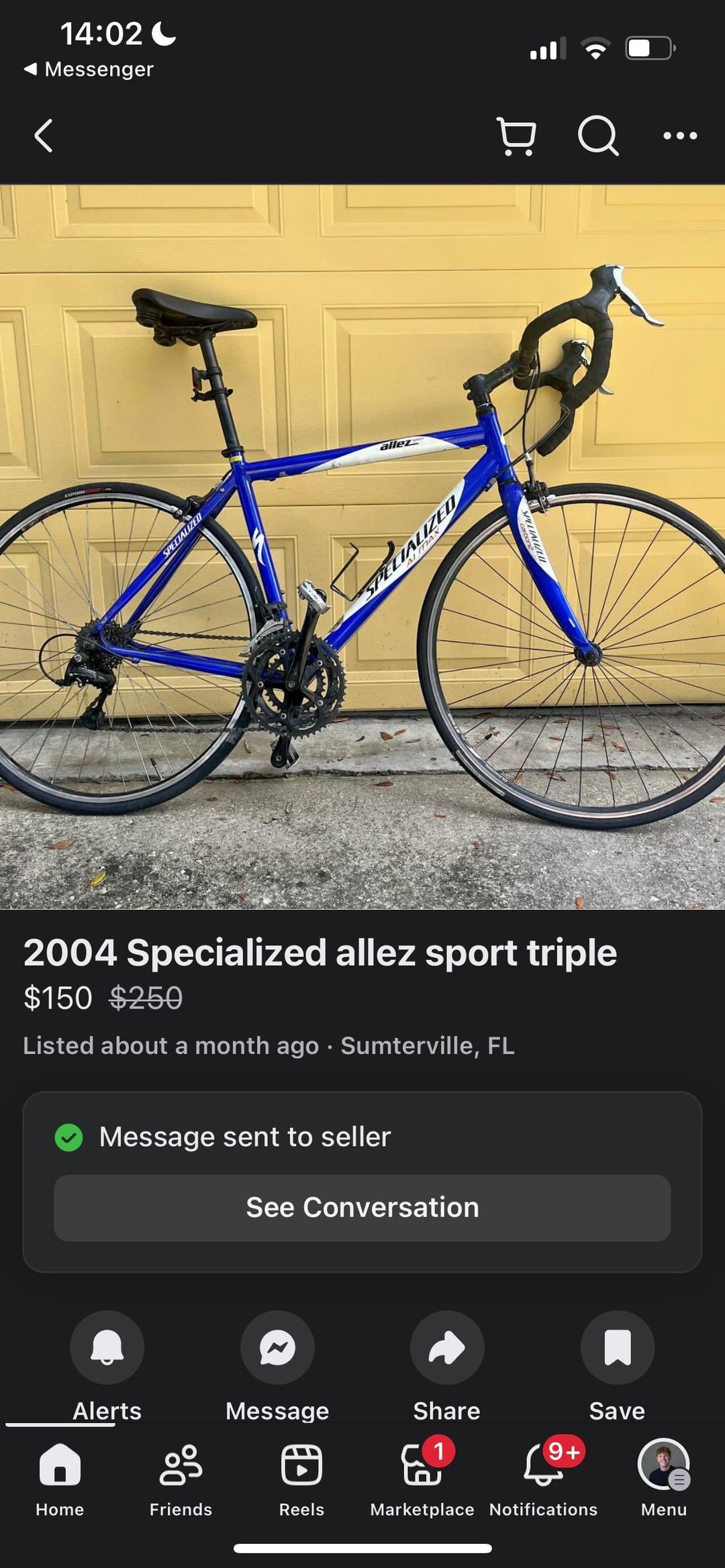
Task: Save this listing for later
Action: [617, 1347]
